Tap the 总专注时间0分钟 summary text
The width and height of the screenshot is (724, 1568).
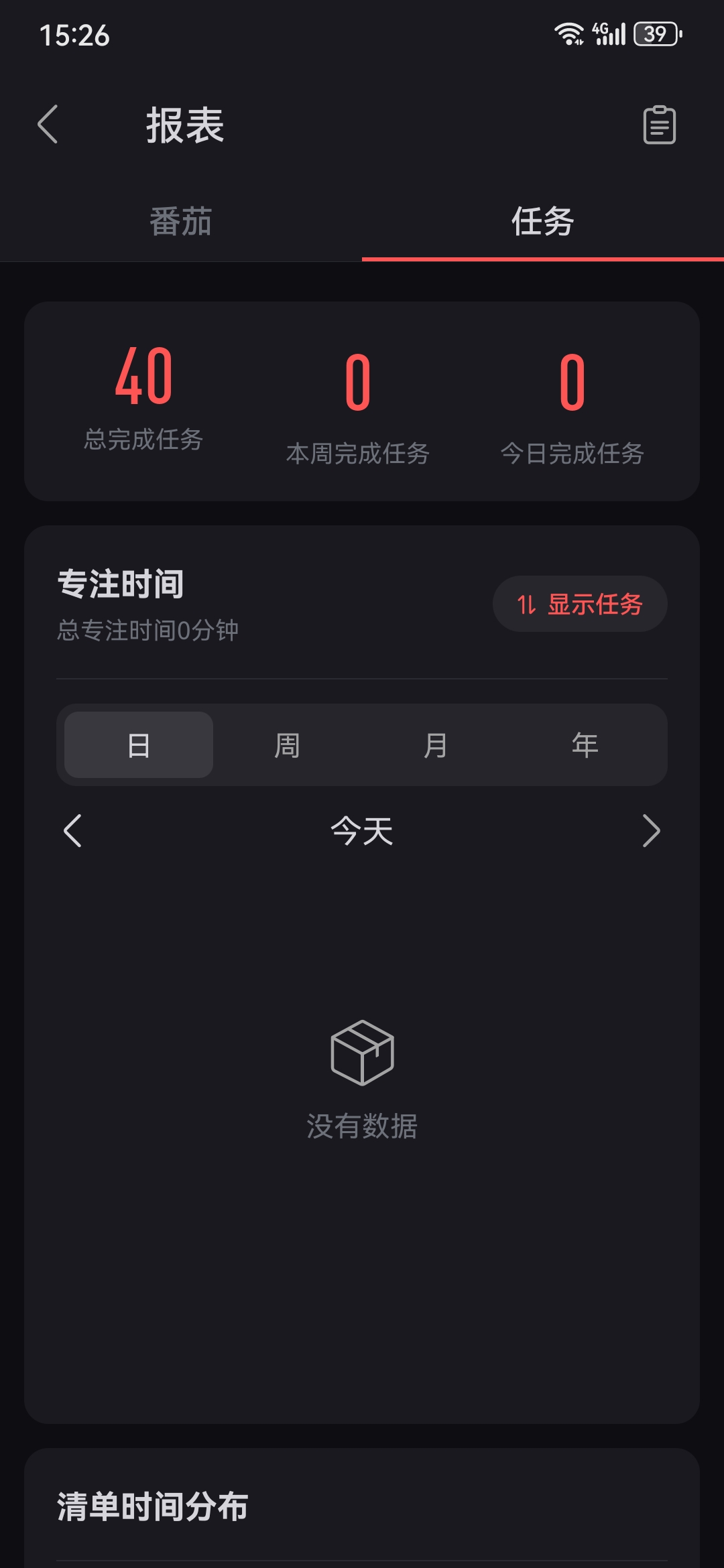(149, 630)
